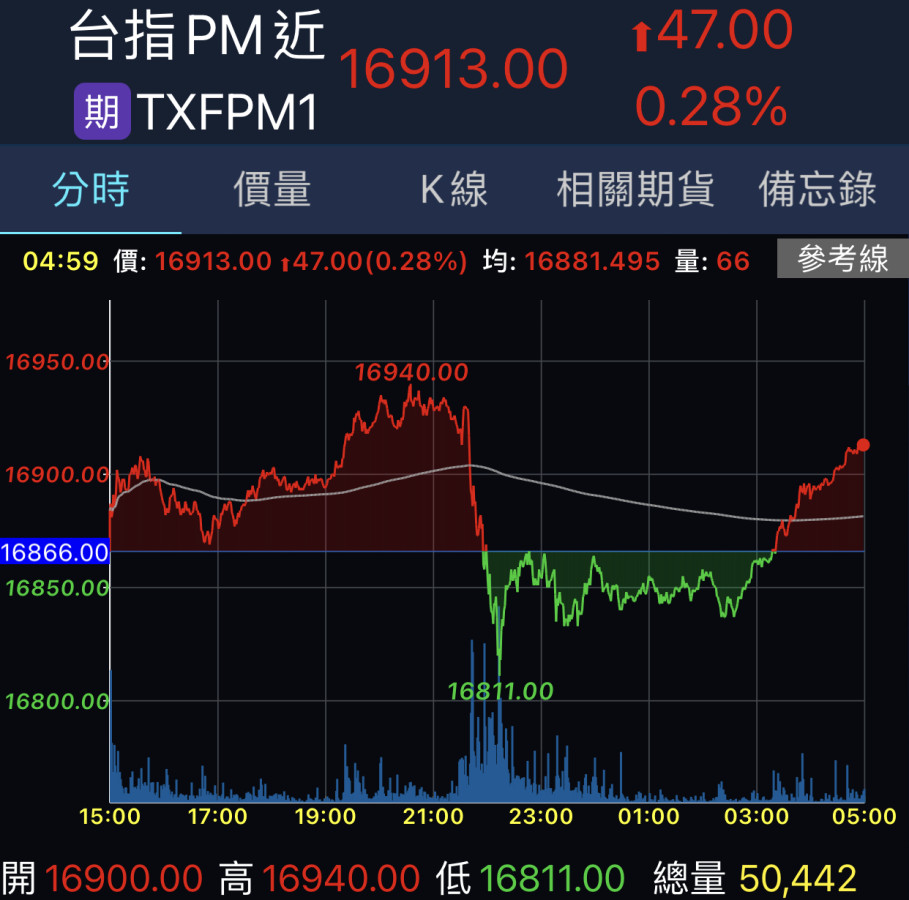Switch to the 價量 tab
909x900 pixels.
pos(272,189)
